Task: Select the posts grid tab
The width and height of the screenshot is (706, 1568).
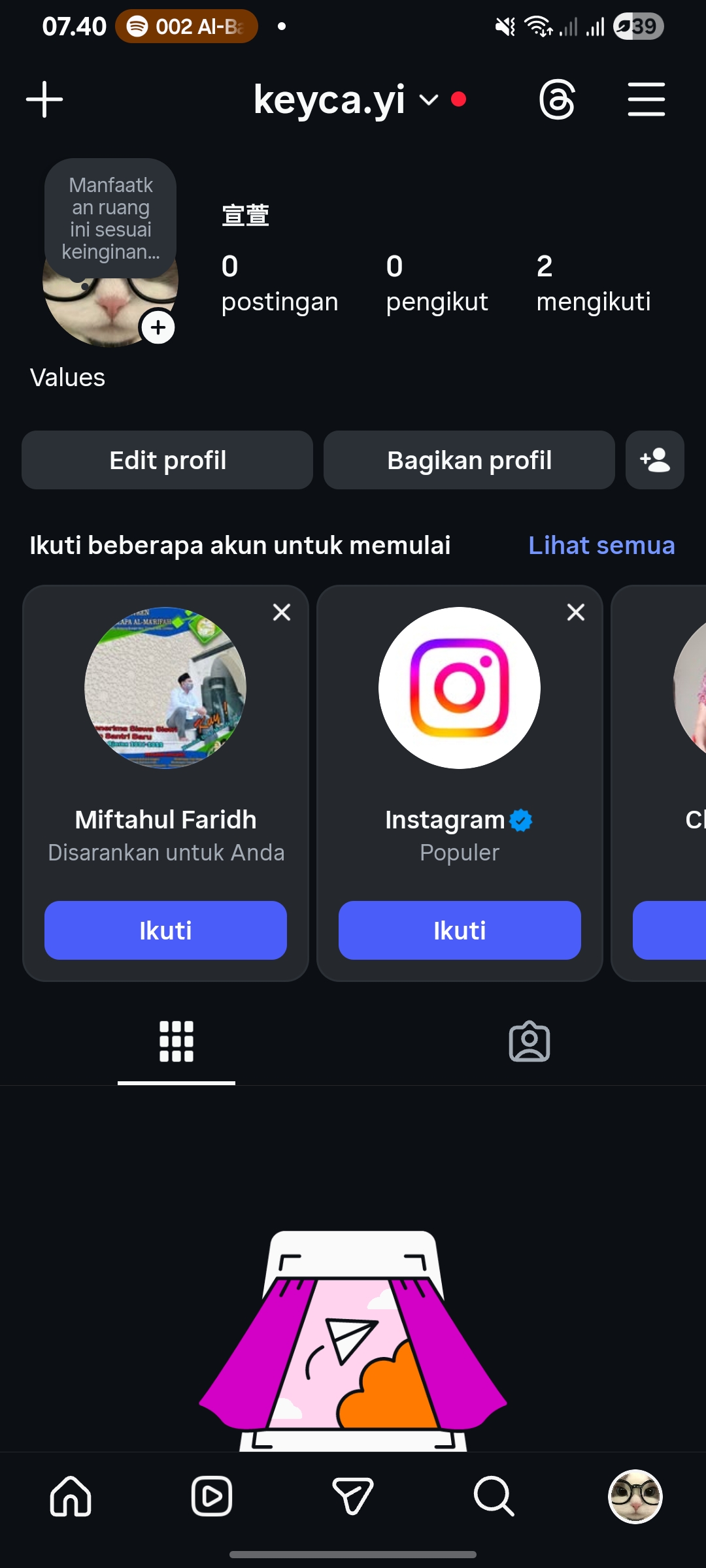Action: (x=176, y=1041)
